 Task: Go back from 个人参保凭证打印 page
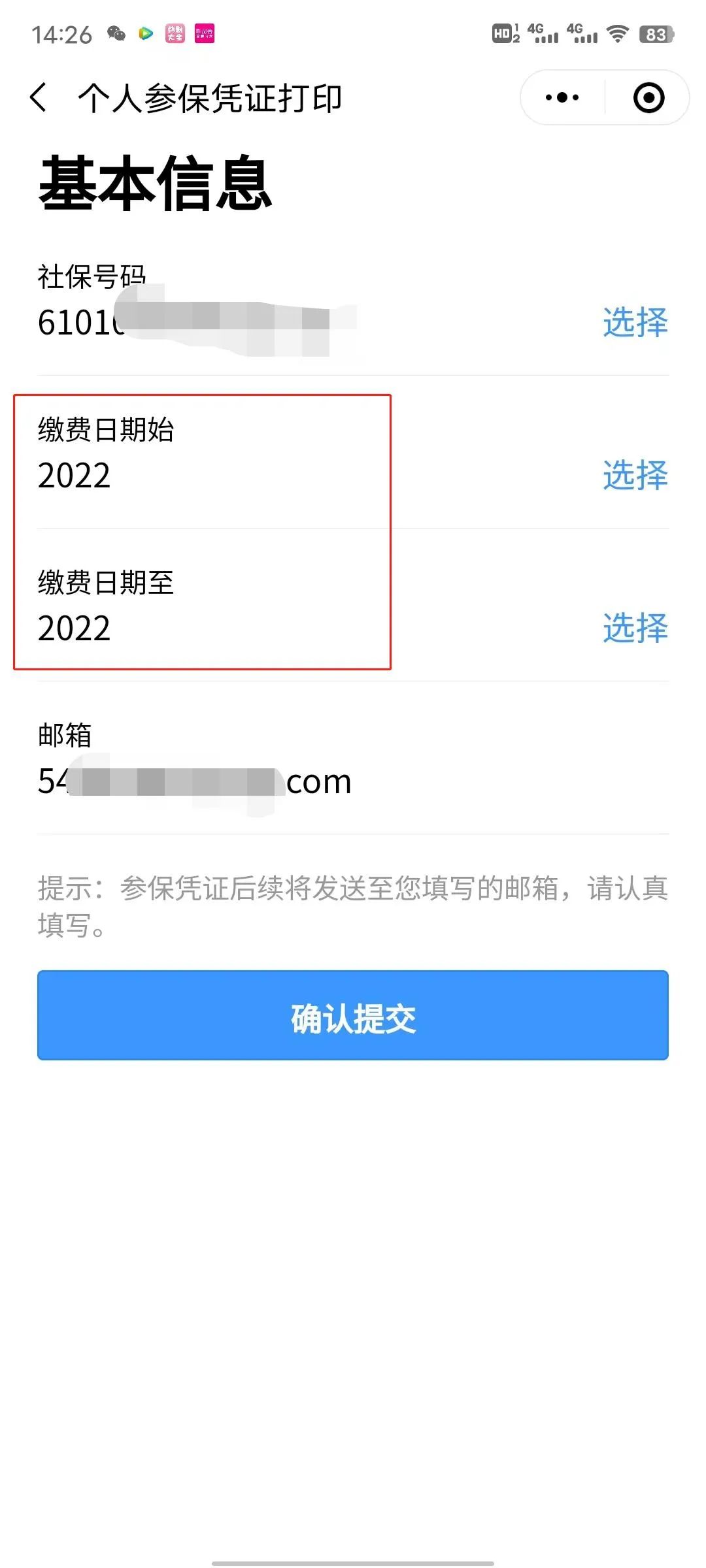click(39, 98)
